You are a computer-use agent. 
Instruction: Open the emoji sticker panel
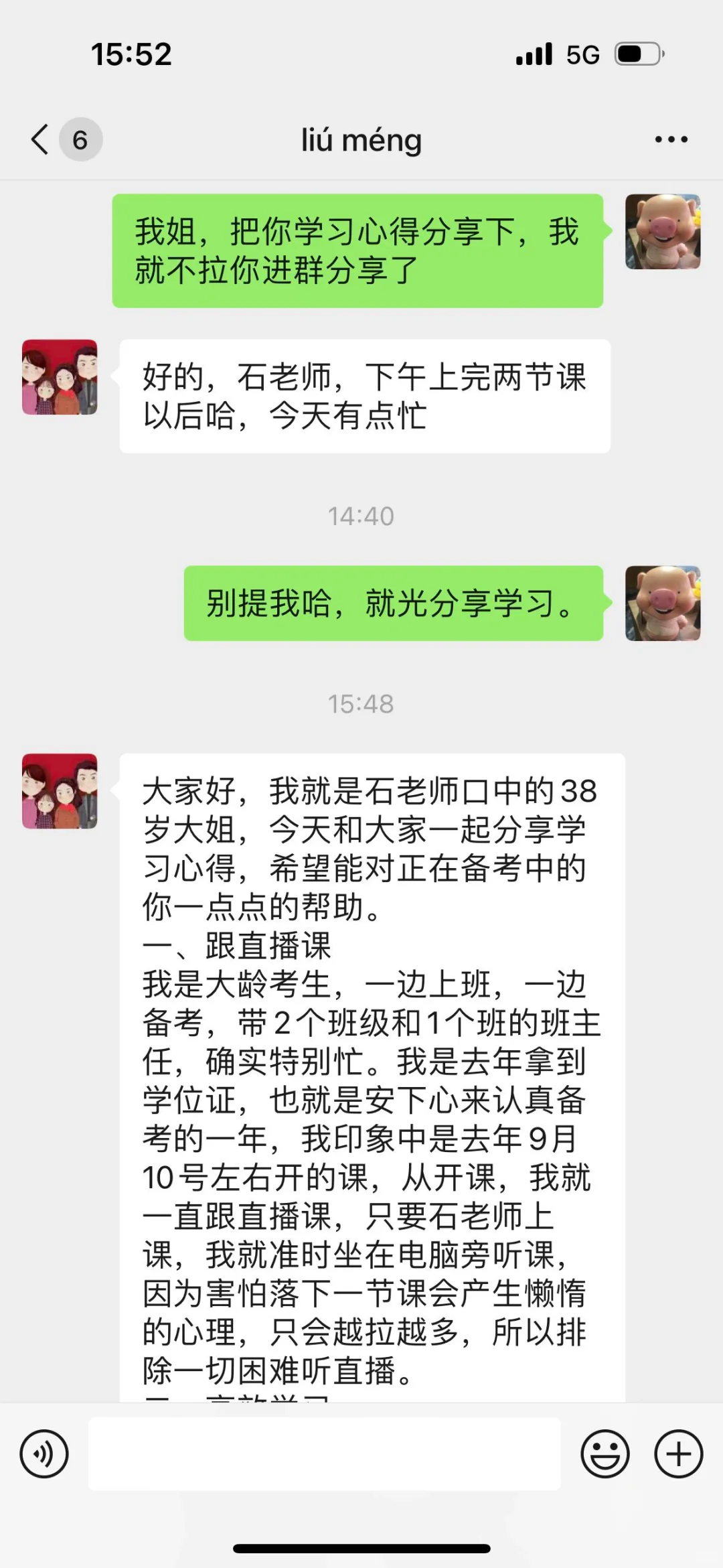(605, 1454)
